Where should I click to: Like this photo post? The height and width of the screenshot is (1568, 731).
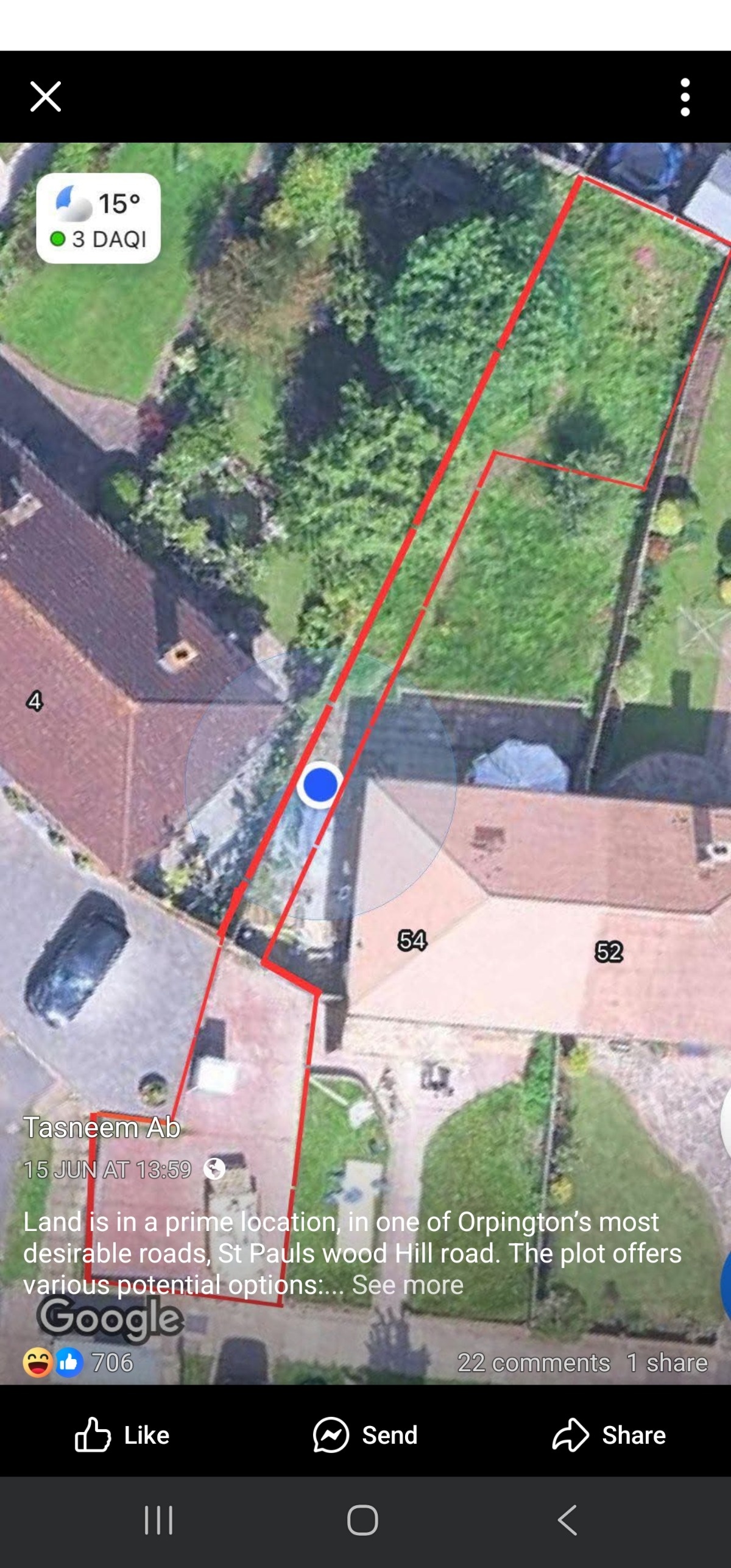click(x=122, y=1435)
